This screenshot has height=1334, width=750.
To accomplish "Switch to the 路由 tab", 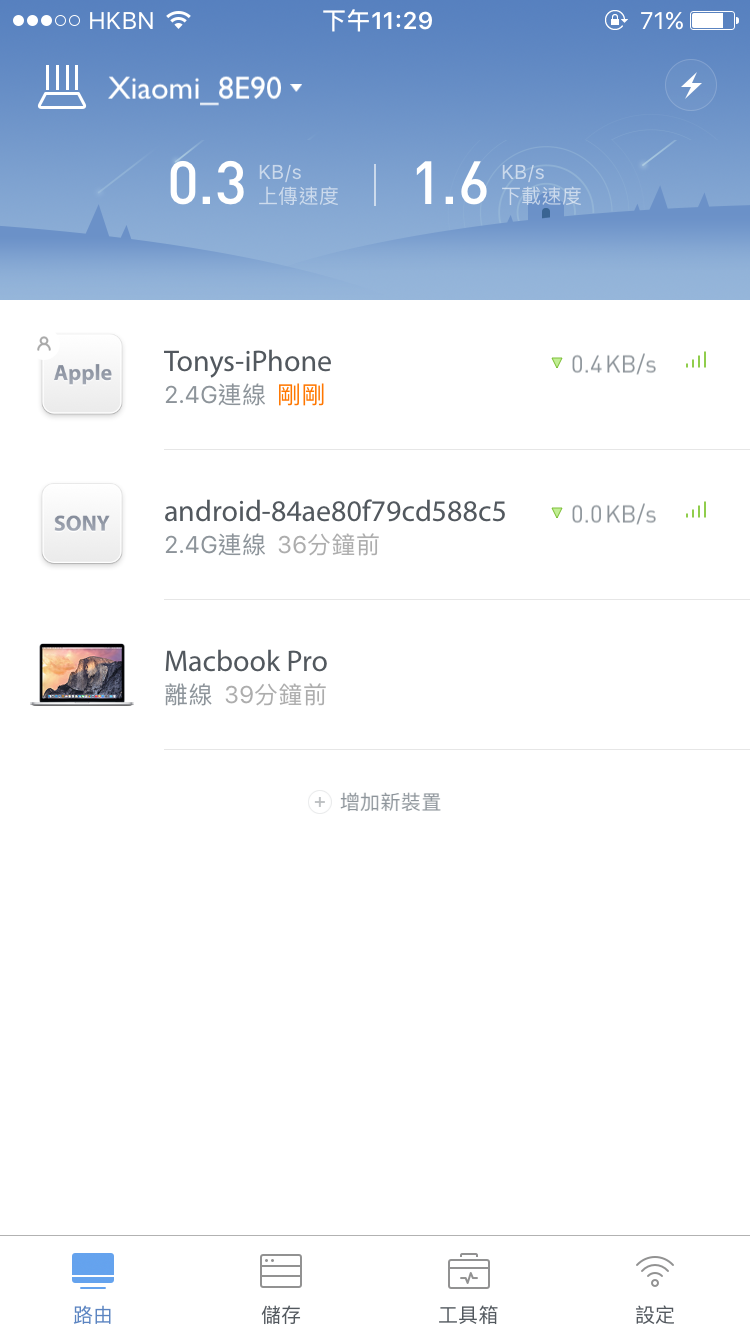I will pyautogui.click(x=93, y=1288).
